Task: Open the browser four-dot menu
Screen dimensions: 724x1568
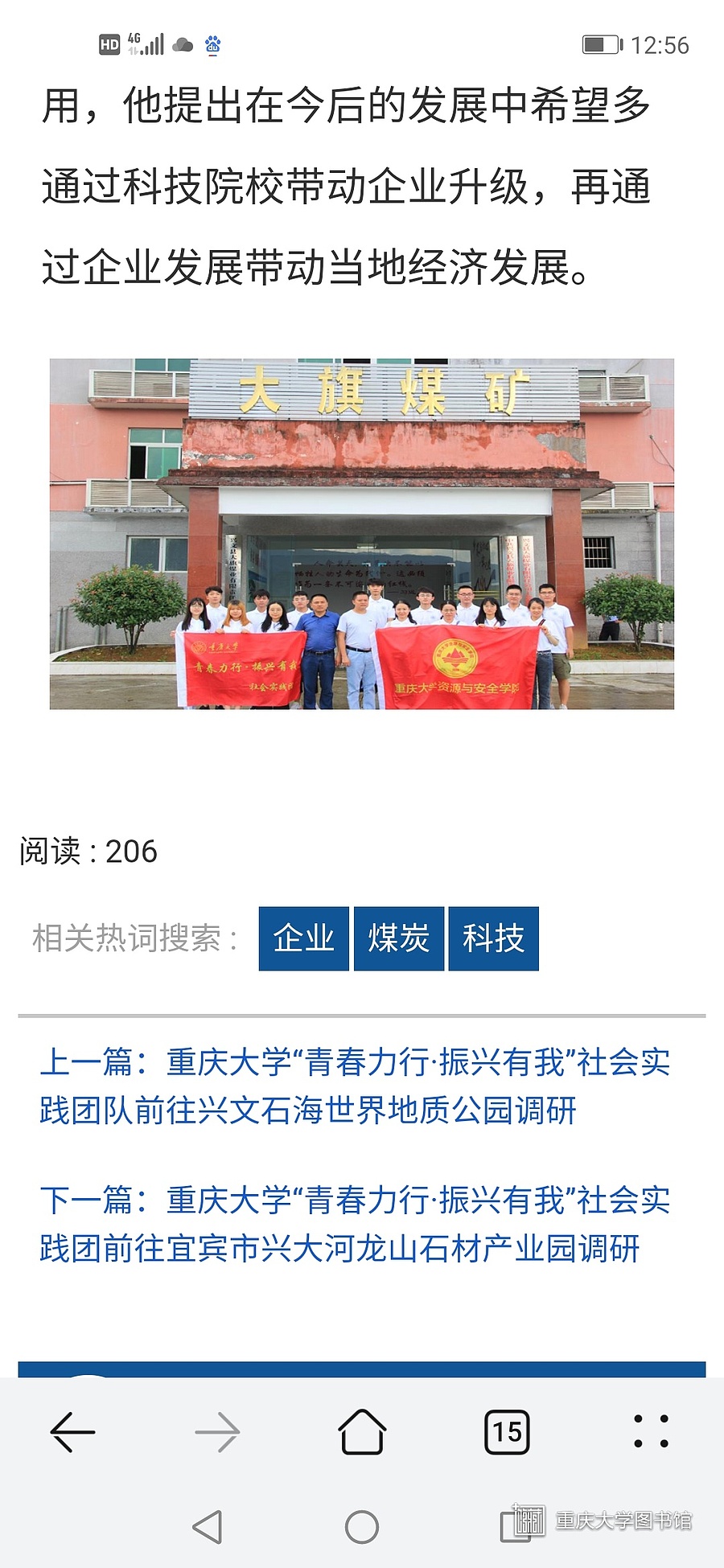Action: tap(651, 1432)
